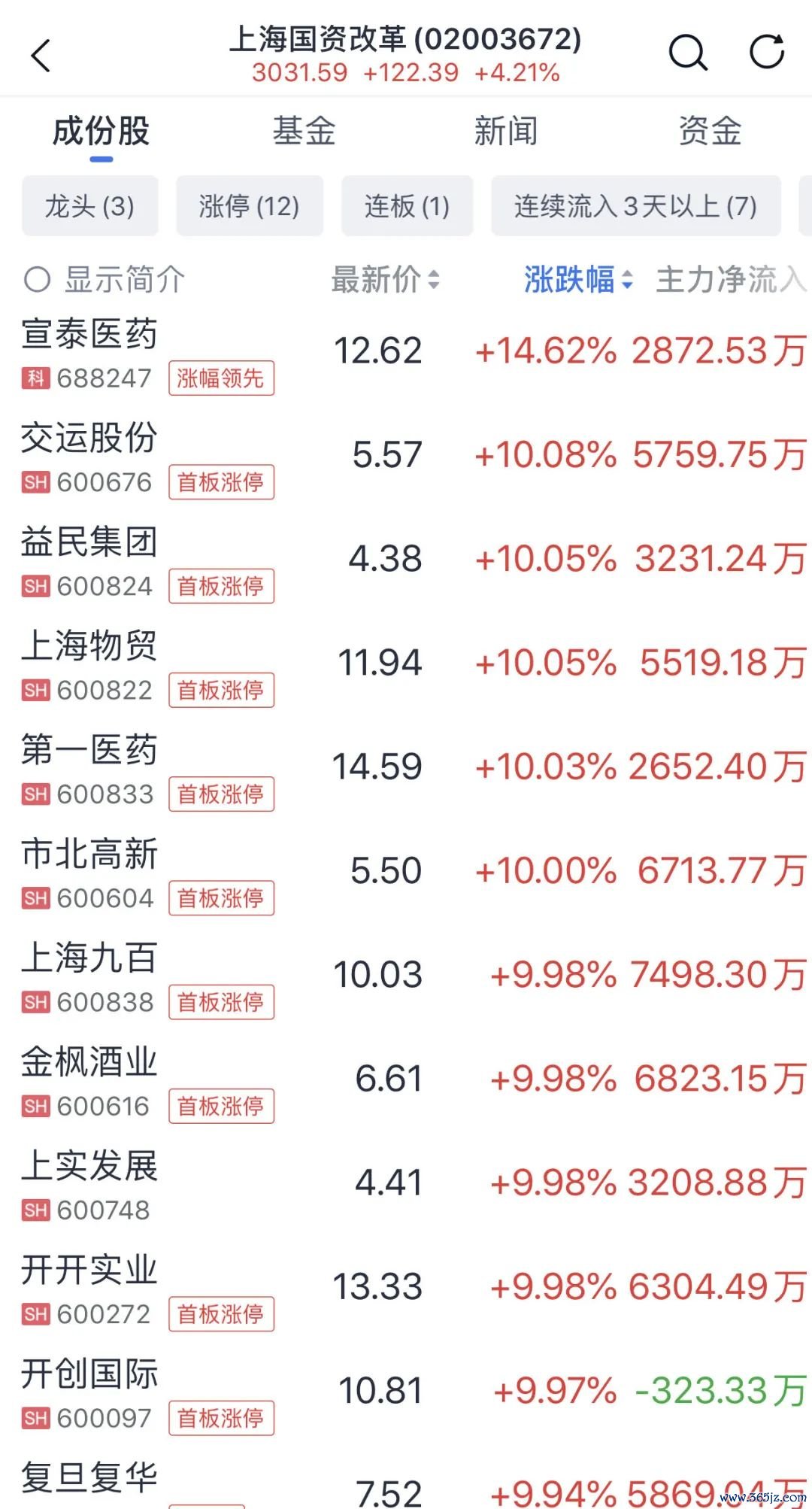Viewport: 812px width, 1509px height.
Task: Open stock 金枫酒业 600616
Action: pyautogui.click(x=406, y=1080)
